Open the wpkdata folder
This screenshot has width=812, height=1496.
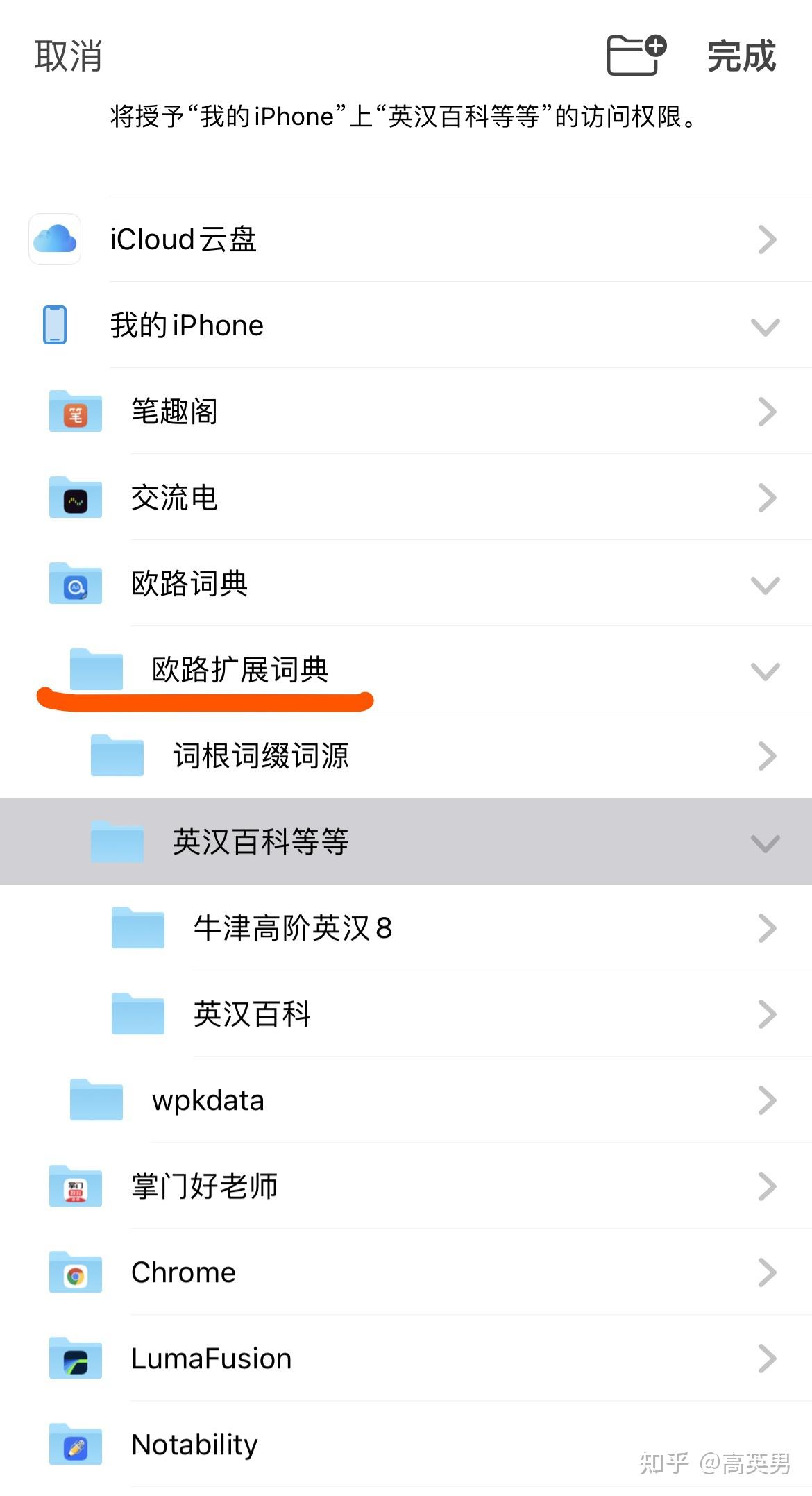click(208, 1100)
